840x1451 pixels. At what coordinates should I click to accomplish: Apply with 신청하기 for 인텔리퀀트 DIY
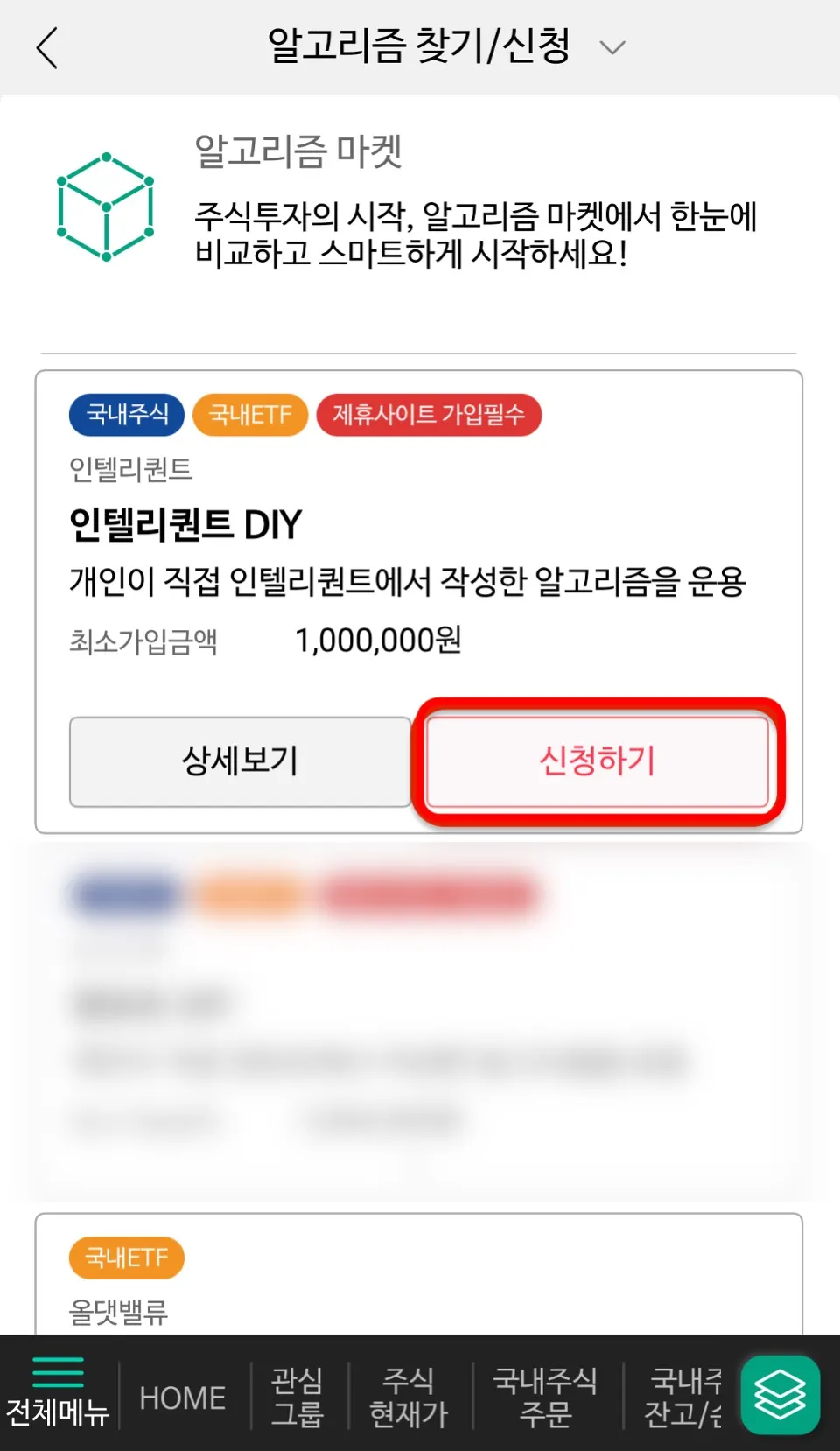(597, 761)
